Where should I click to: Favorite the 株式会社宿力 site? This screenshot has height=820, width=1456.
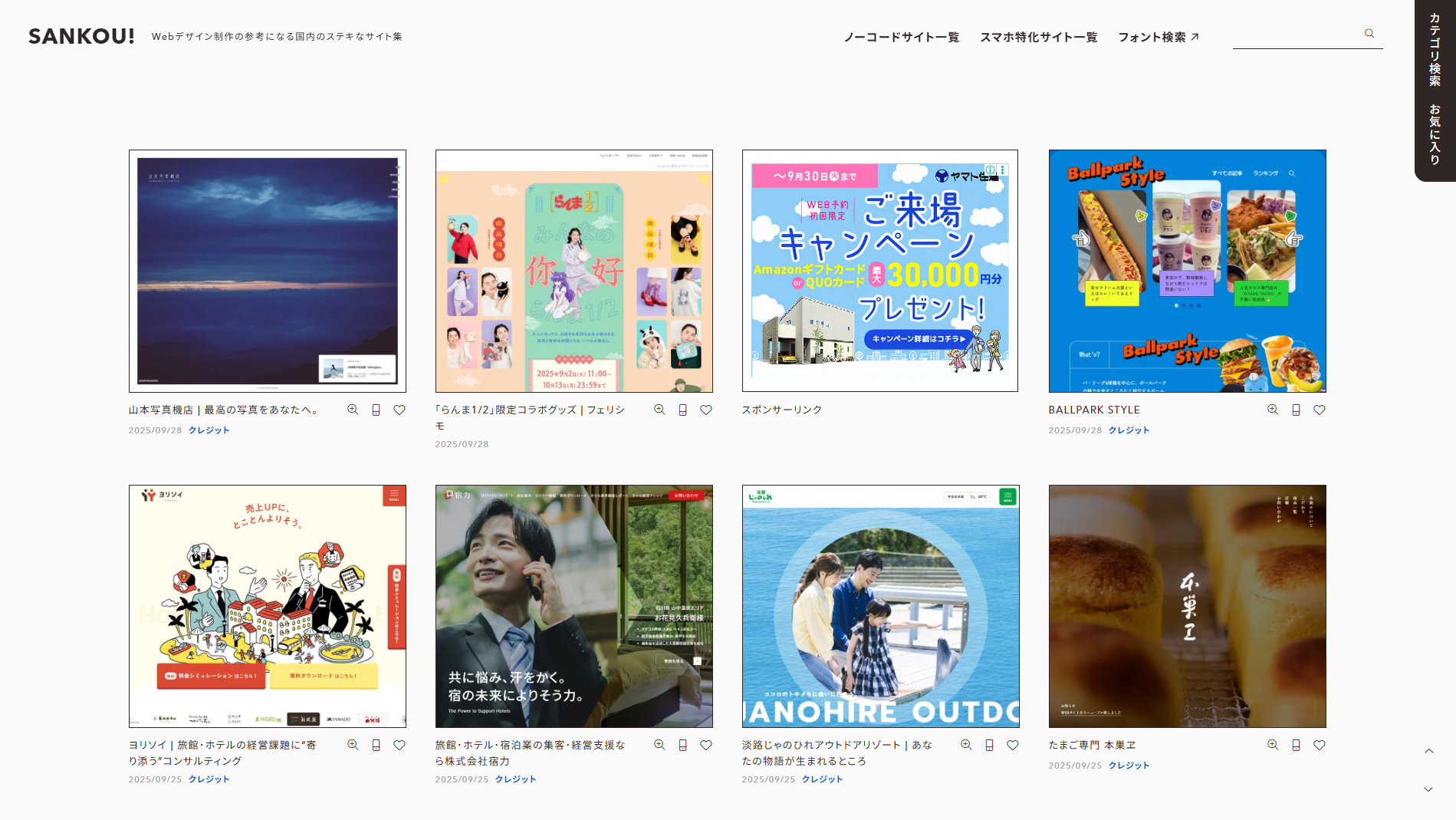point(706,746)
